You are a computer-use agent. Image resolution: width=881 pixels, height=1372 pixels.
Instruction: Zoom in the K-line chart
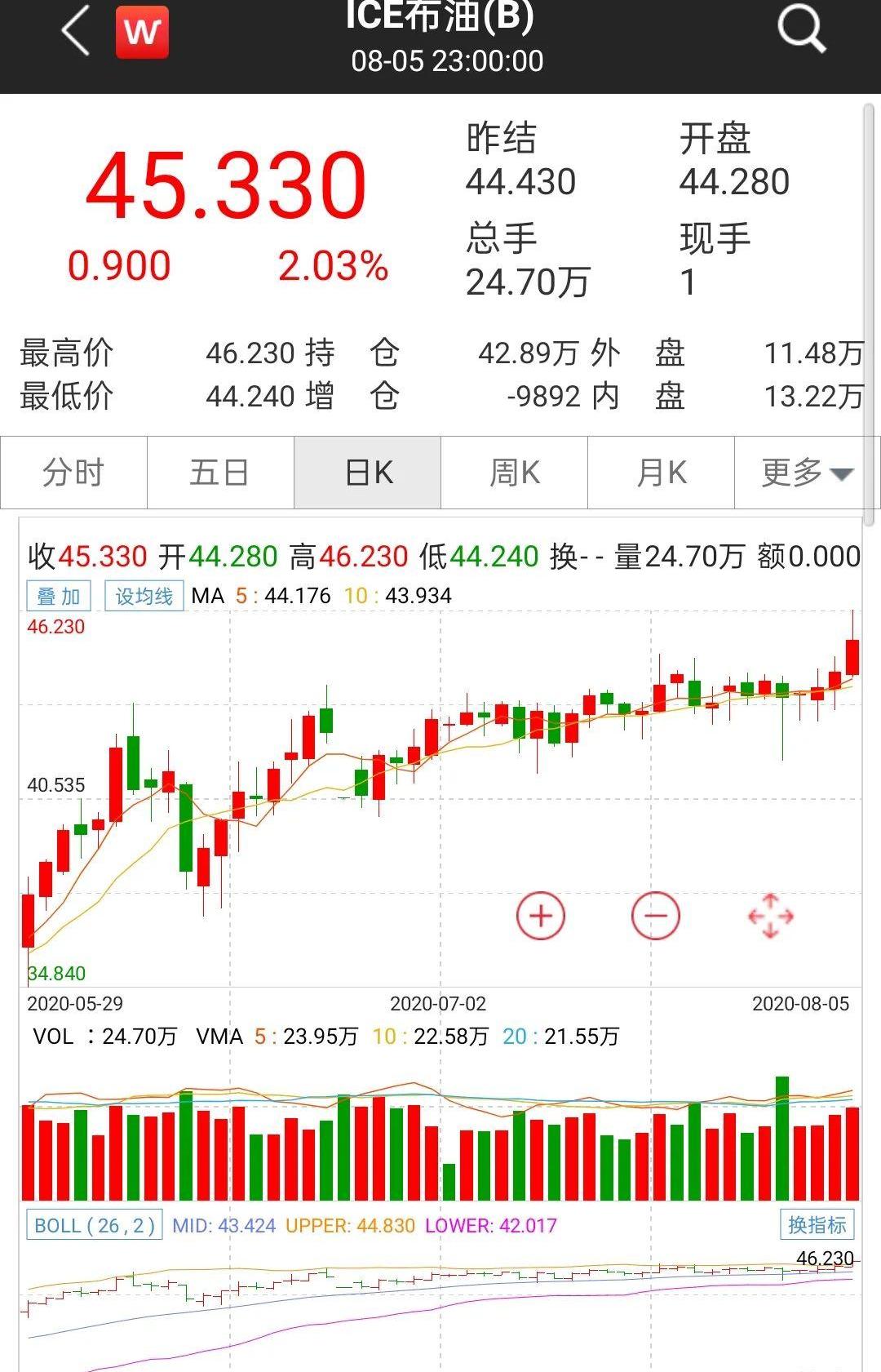click(x=541, y=916)
